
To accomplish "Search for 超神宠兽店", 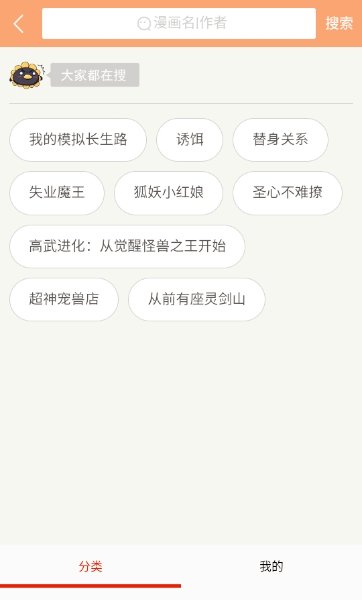I will tap(64, 300).
